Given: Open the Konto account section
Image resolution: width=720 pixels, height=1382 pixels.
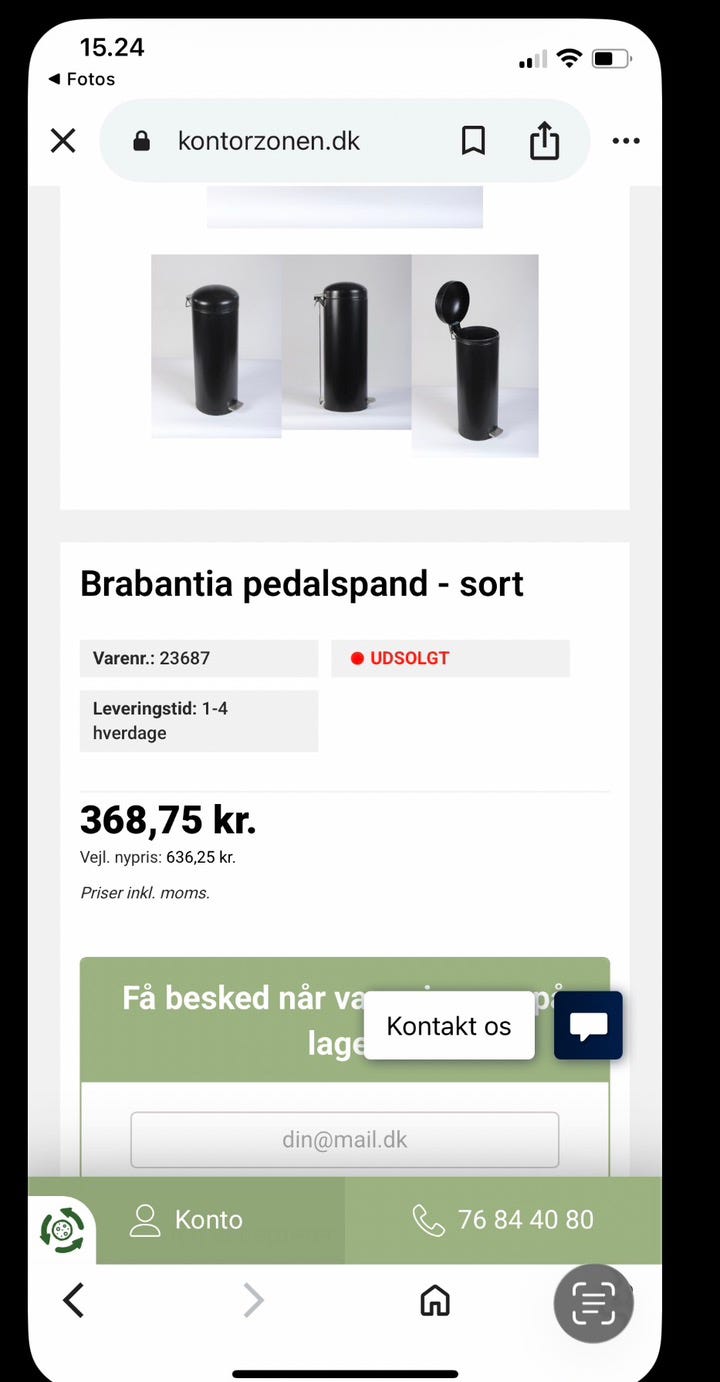Looking at the screenshot, I should click(187, 1220).
